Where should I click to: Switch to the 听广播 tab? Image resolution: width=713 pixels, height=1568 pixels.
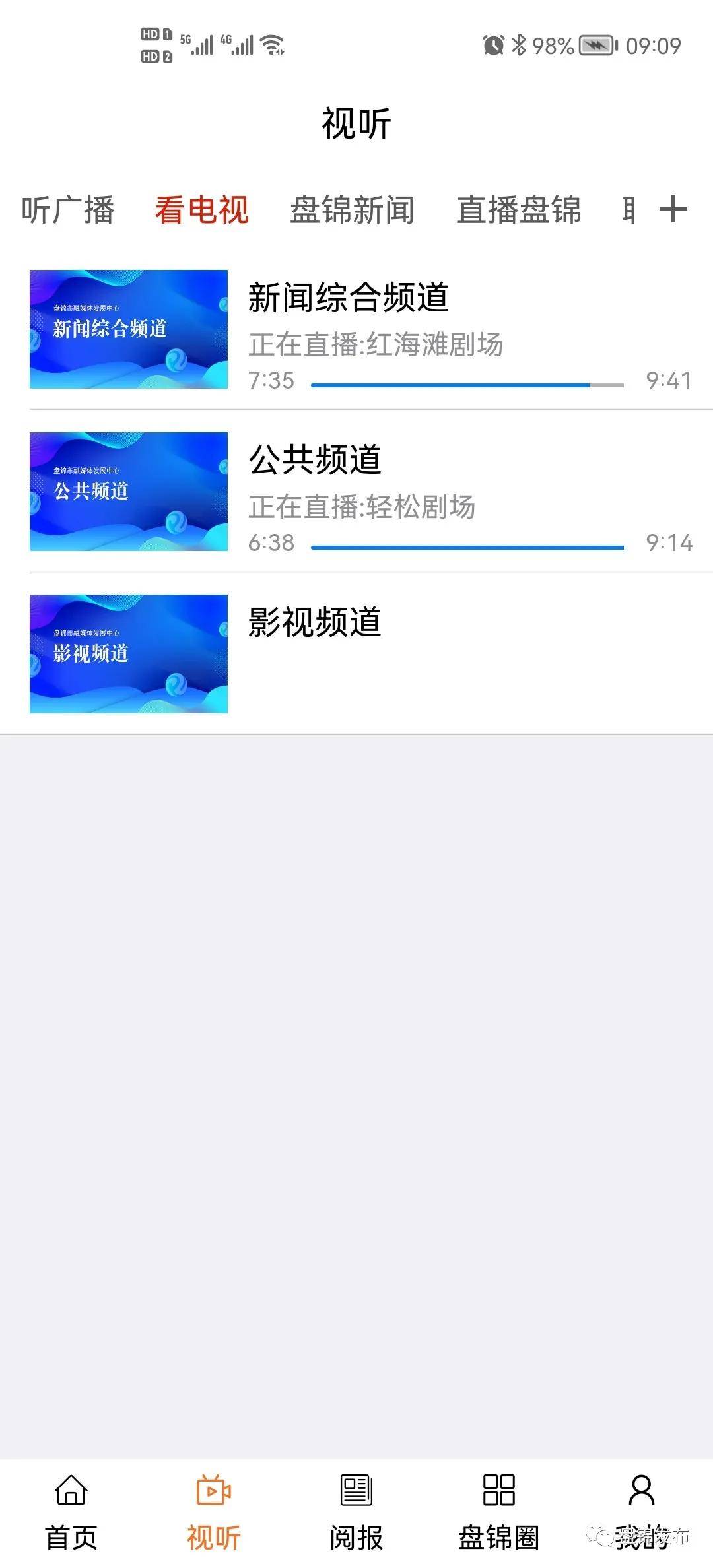67,210
